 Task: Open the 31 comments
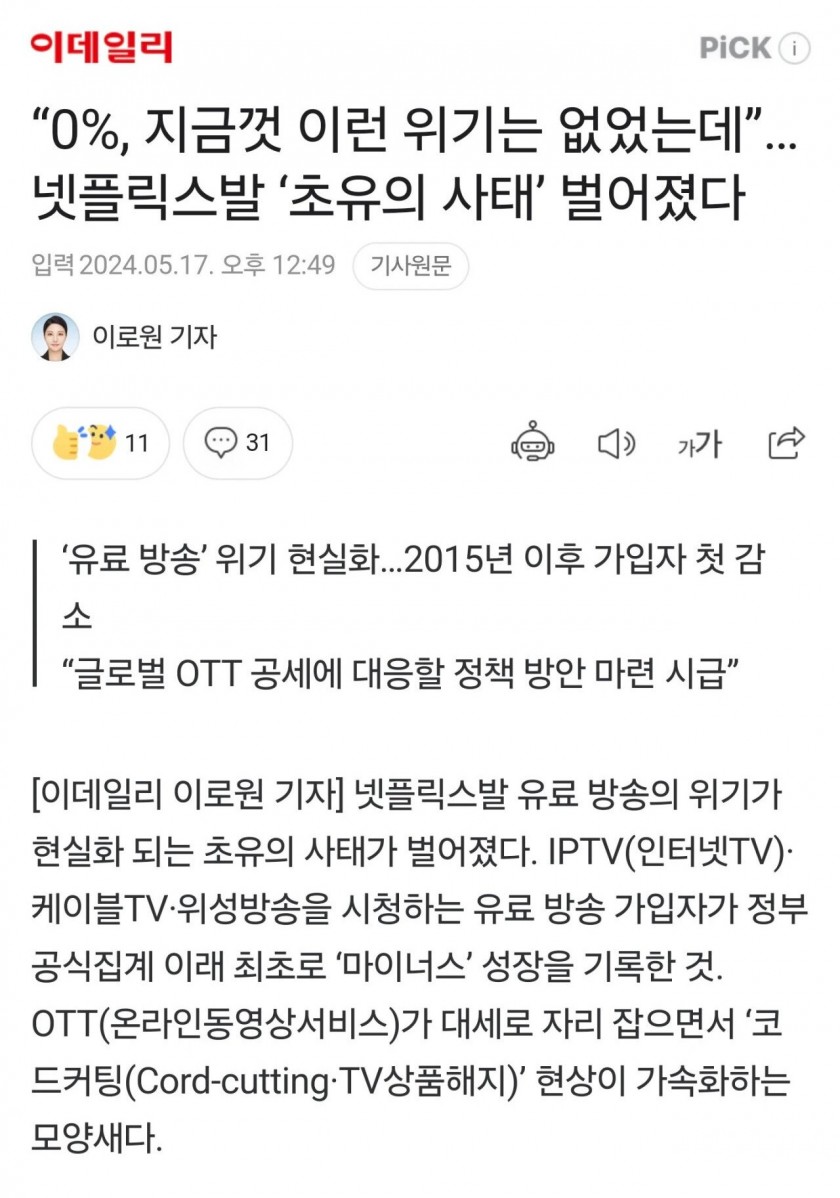[238, 443]
